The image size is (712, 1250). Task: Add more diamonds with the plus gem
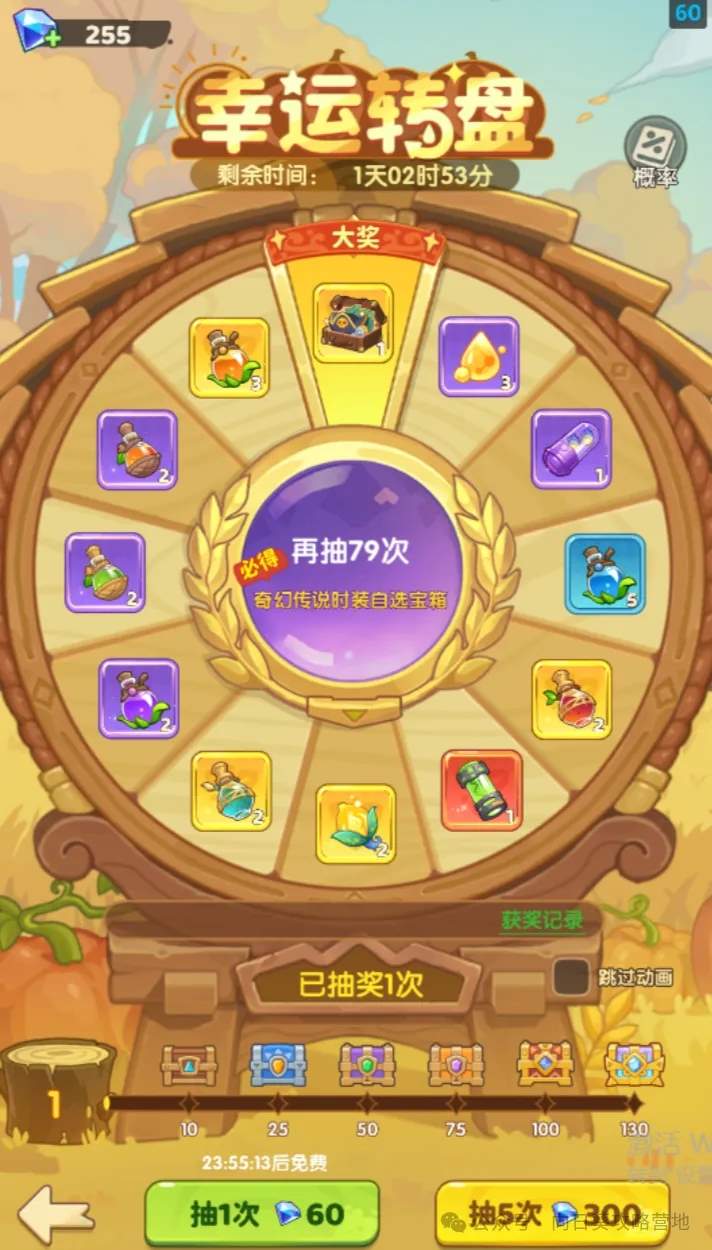point(36,30)
